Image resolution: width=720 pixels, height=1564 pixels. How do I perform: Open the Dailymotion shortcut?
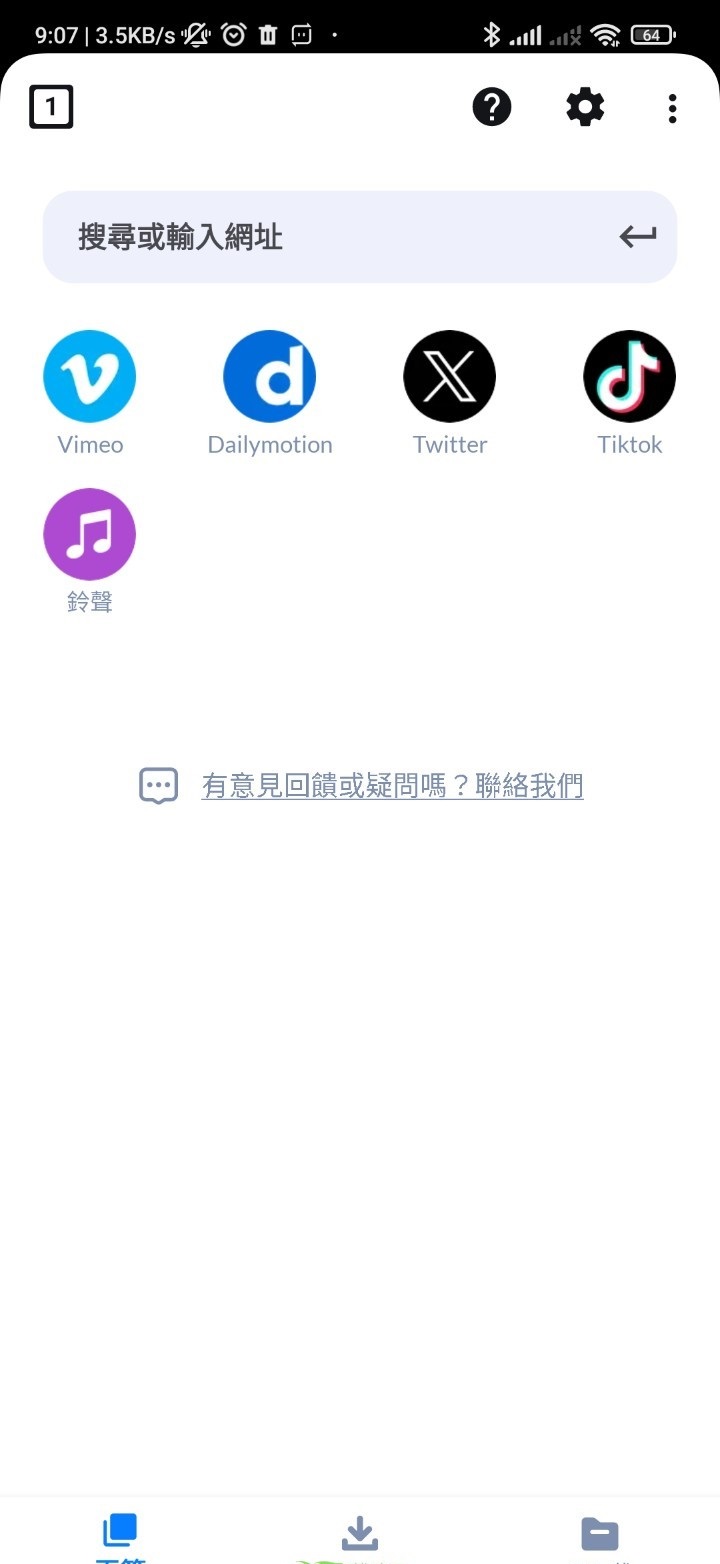269,376
